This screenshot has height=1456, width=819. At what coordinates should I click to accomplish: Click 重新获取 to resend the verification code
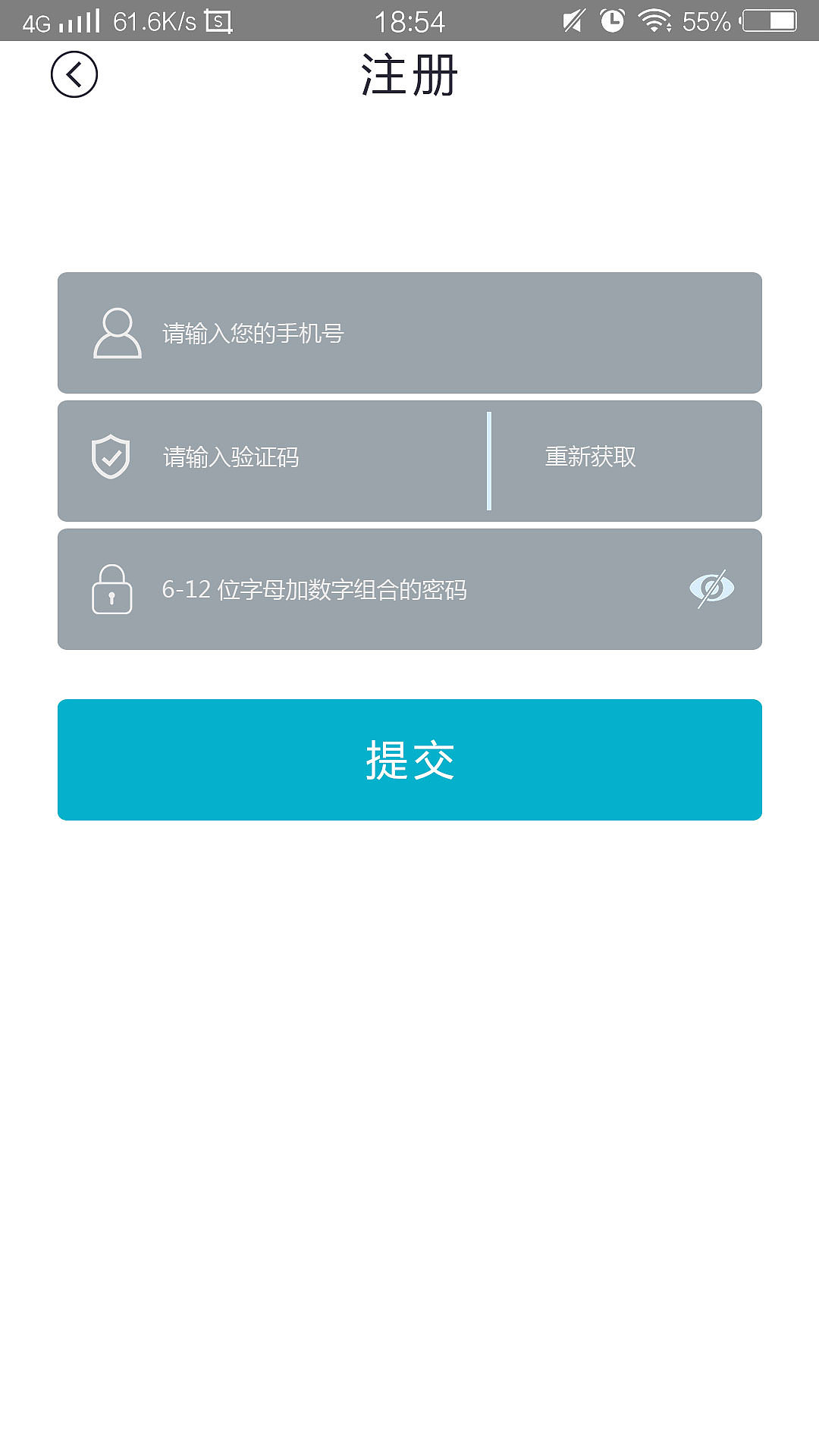[x=590, y=458]
